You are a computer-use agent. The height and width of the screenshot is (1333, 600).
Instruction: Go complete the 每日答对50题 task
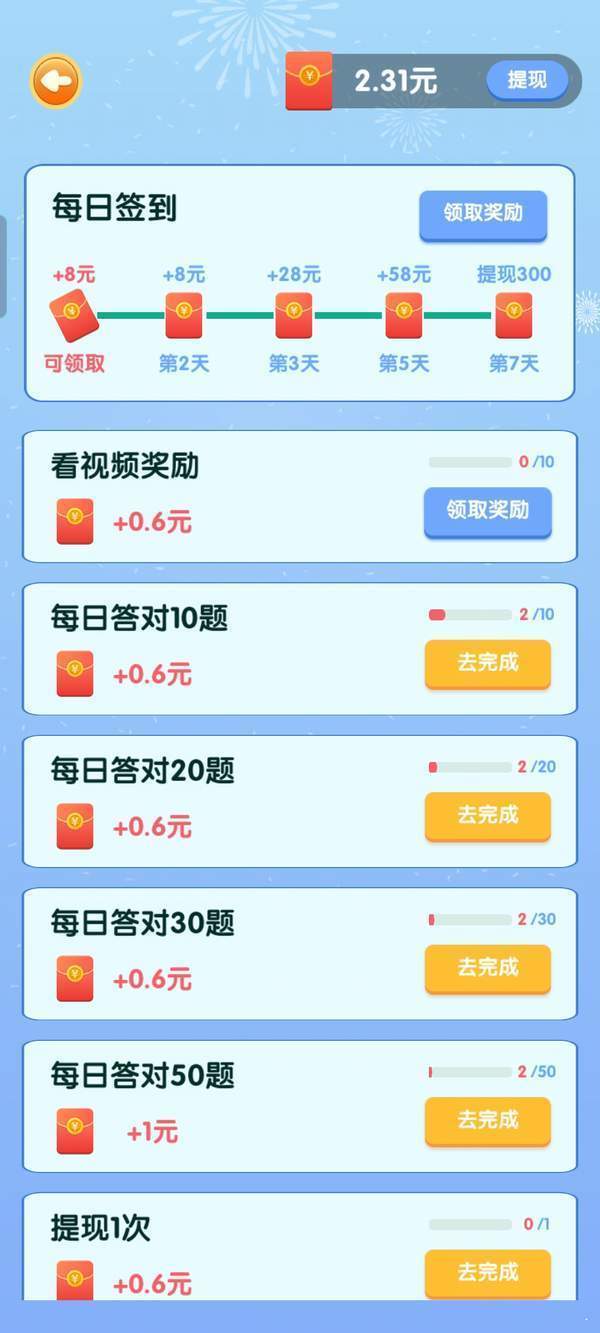coord(487,1120)
